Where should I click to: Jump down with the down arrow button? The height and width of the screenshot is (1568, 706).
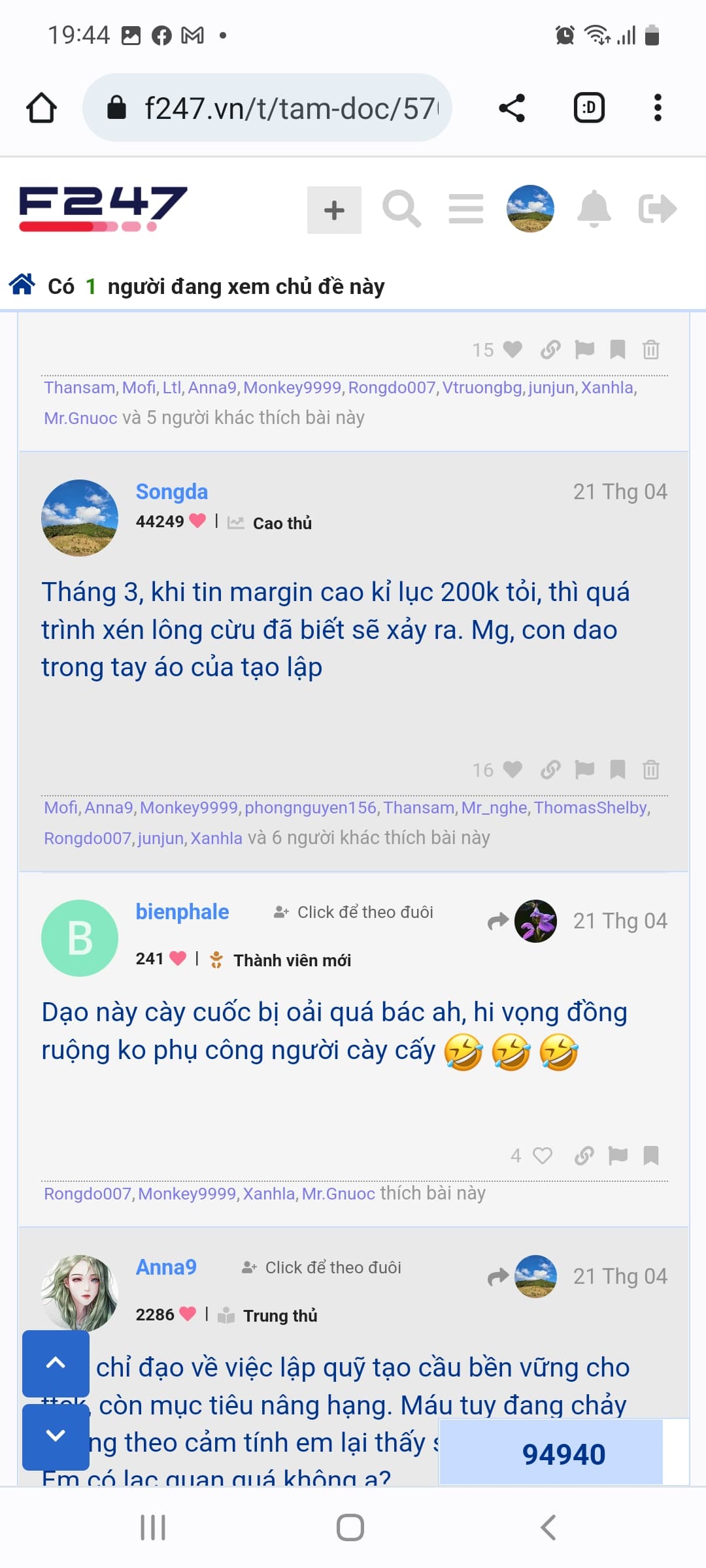click(56, 1436)
